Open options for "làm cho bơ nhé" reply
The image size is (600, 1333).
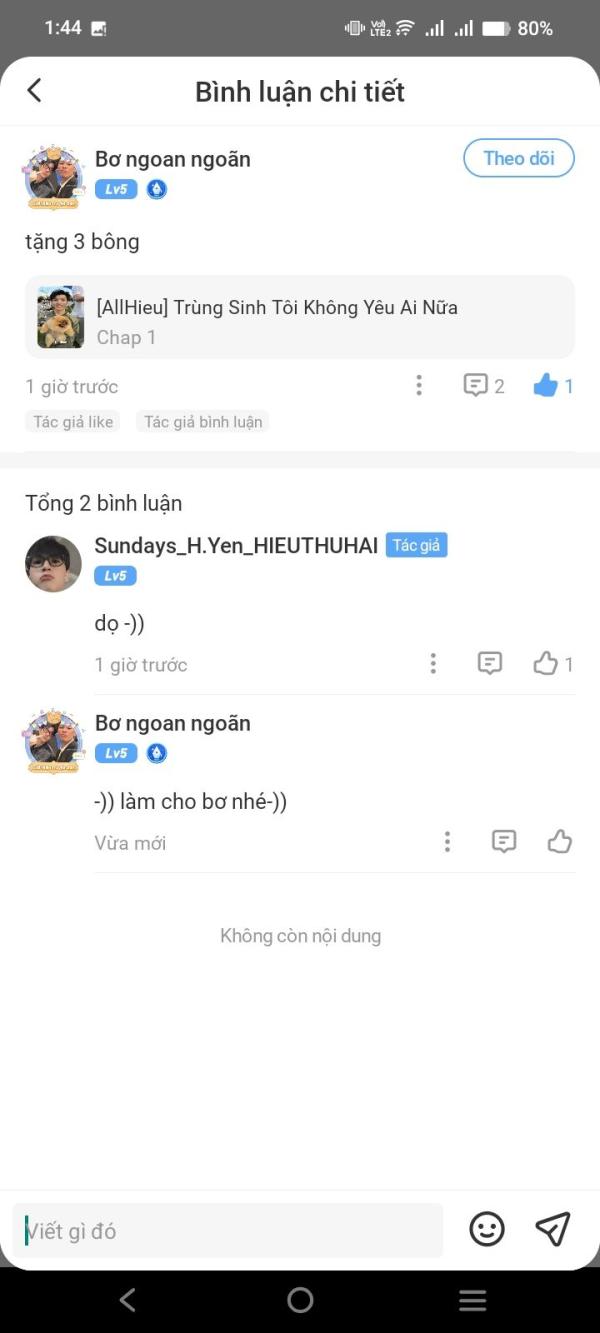point(447,842)
